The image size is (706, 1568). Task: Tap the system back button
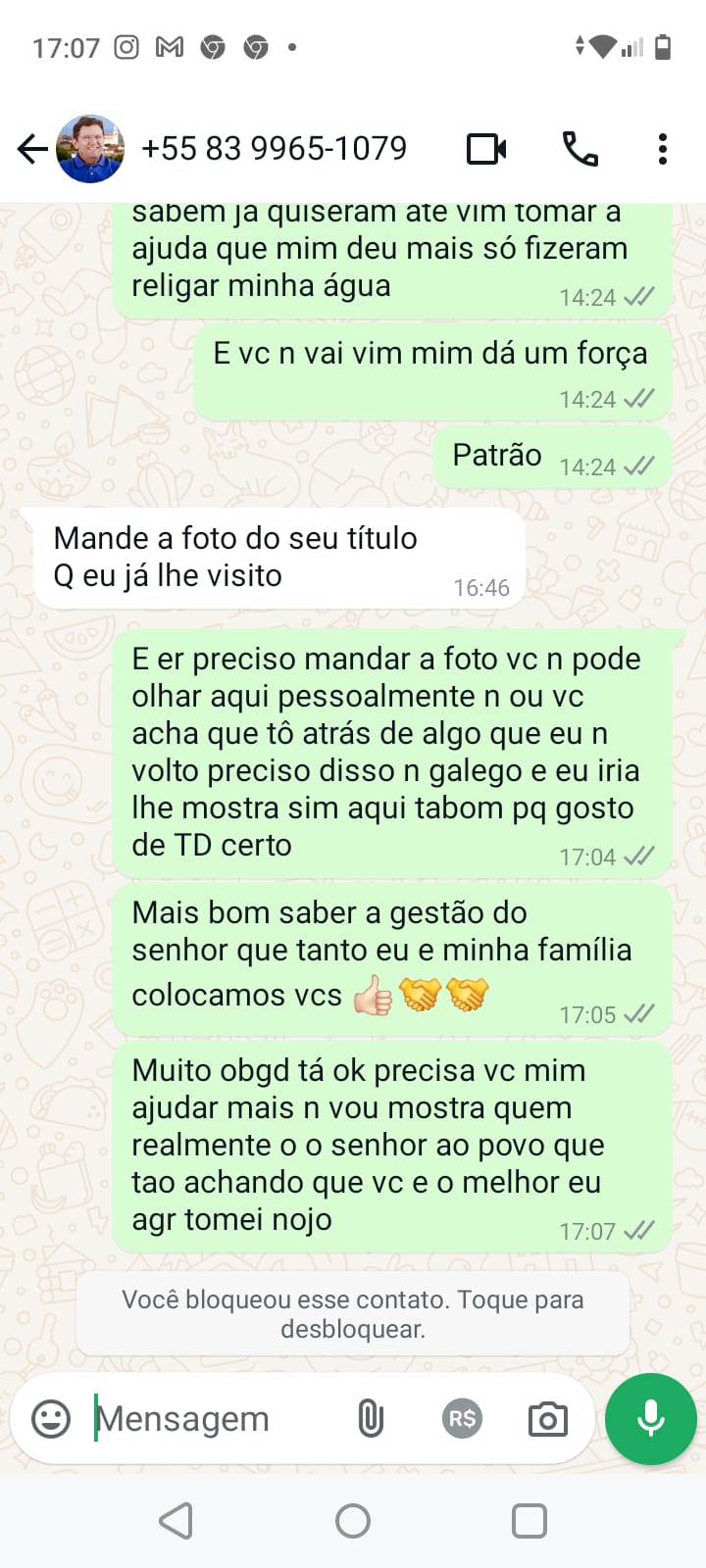pos(176,1521)
